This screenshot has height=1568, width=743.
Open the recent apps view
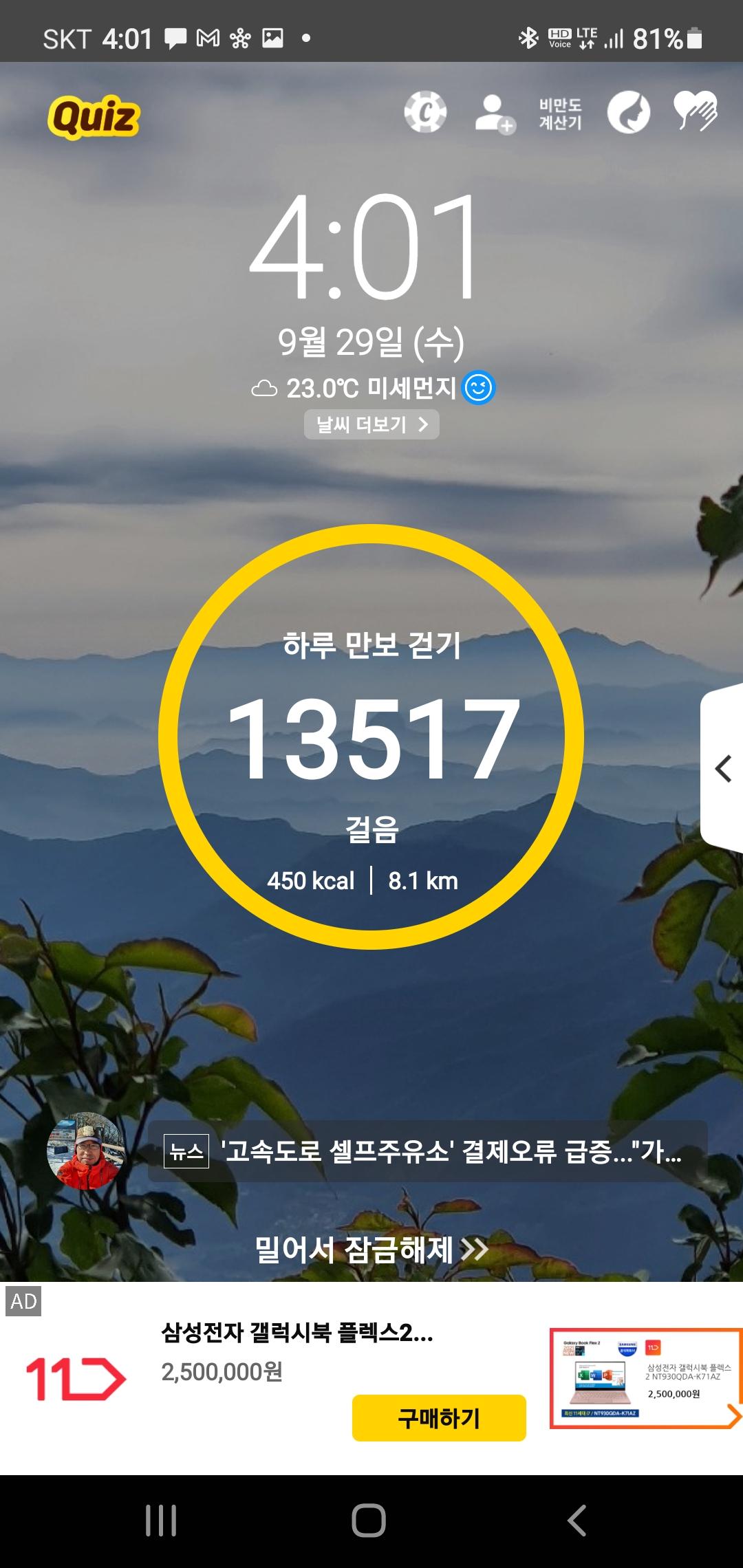point(161,1520)
